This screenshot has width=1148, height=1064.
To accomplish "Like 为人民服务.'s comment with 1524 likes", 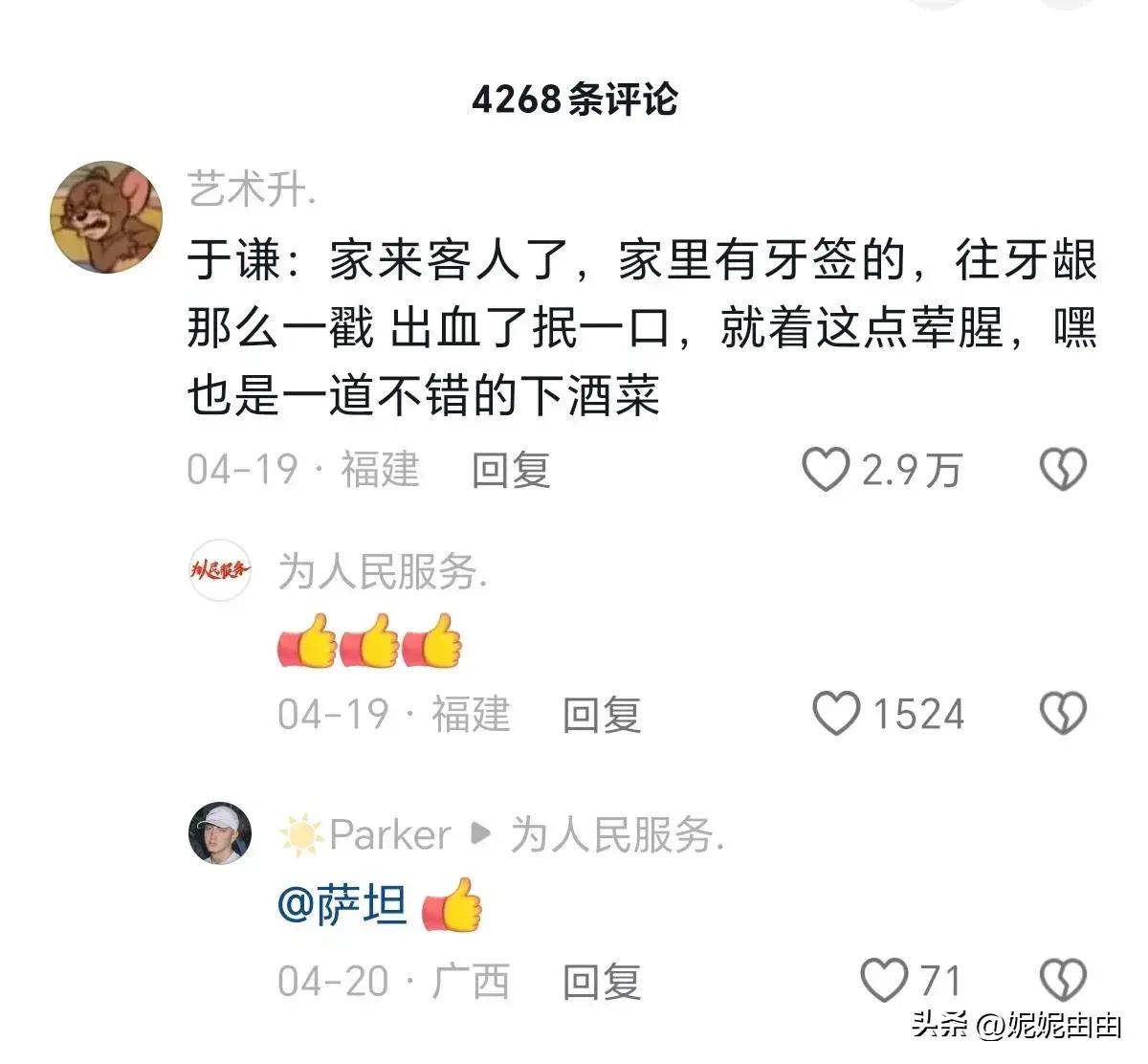I will click(836, 715).
